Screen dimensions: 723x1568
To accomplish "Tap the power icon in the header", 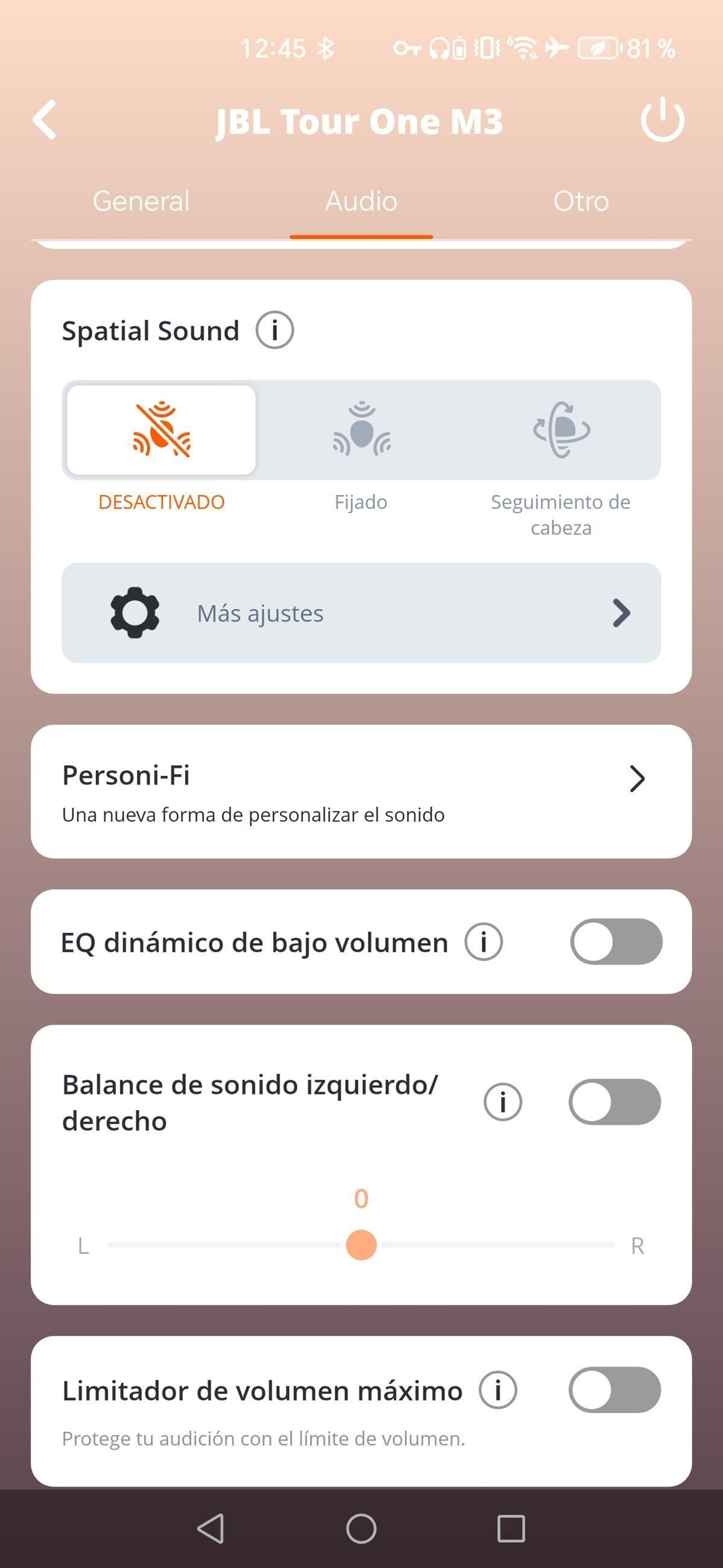I will point(662,119).
